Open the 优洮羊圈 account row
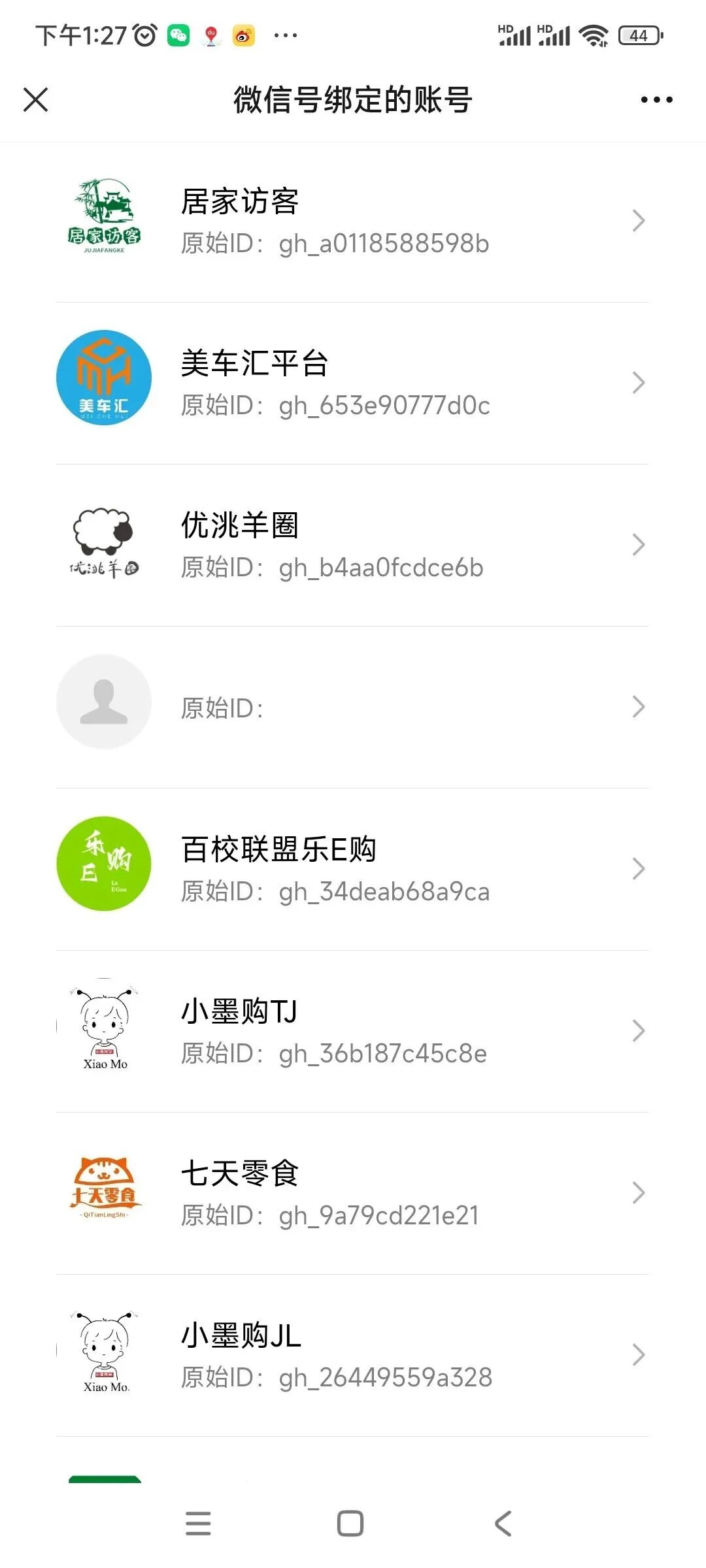 (x=352, y=545)
